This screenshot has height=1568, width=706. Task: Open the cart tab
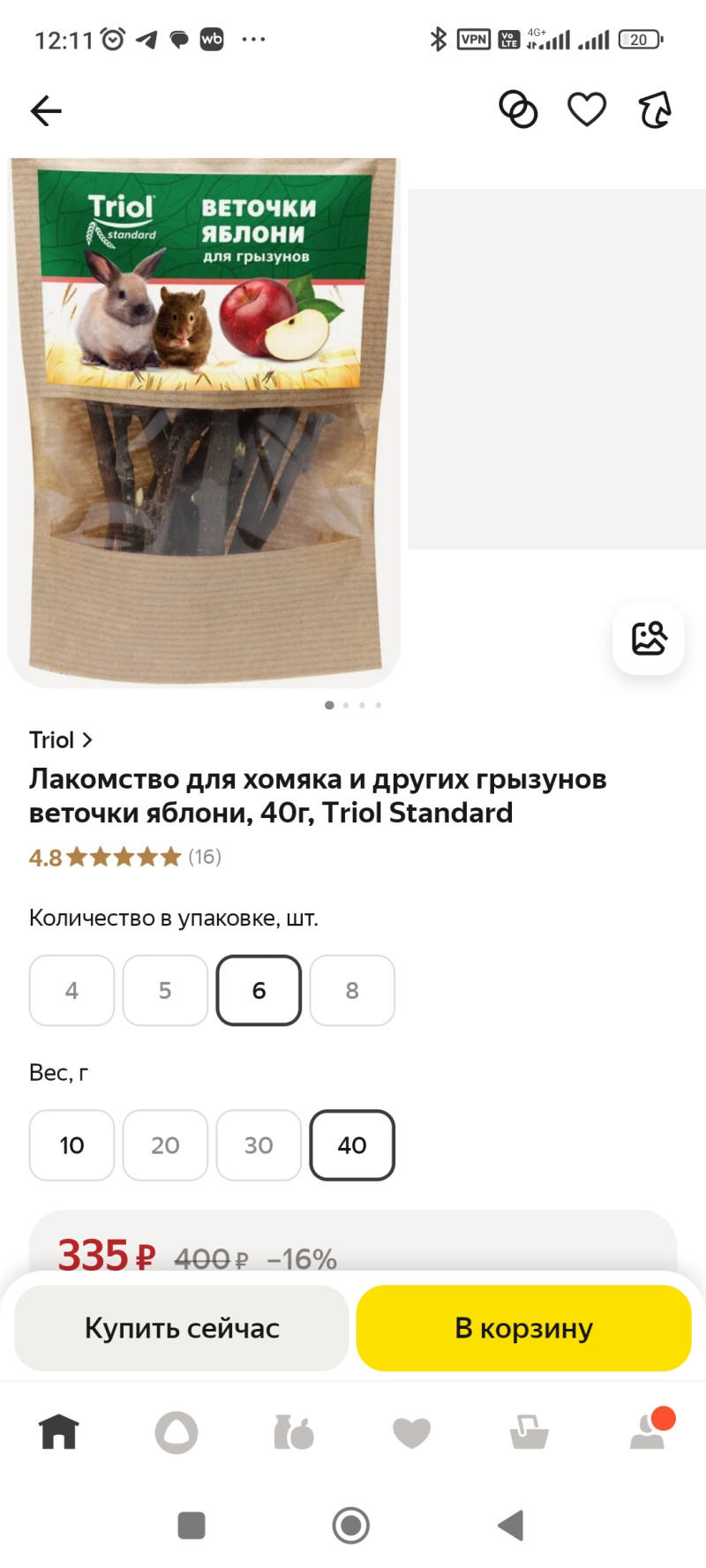pos(529,1431)
